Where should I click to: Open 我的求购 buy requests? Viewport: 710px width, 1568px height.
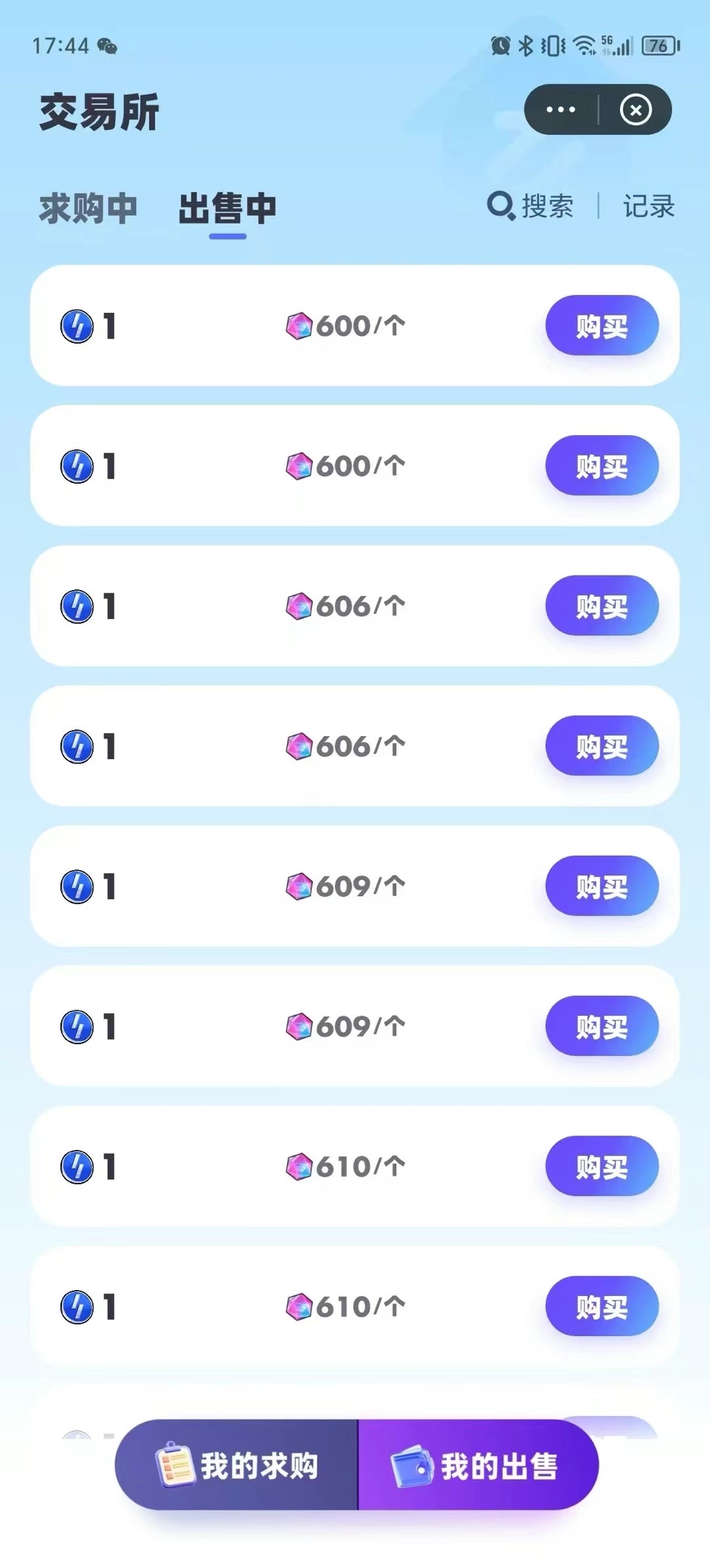click(237, 1465)
